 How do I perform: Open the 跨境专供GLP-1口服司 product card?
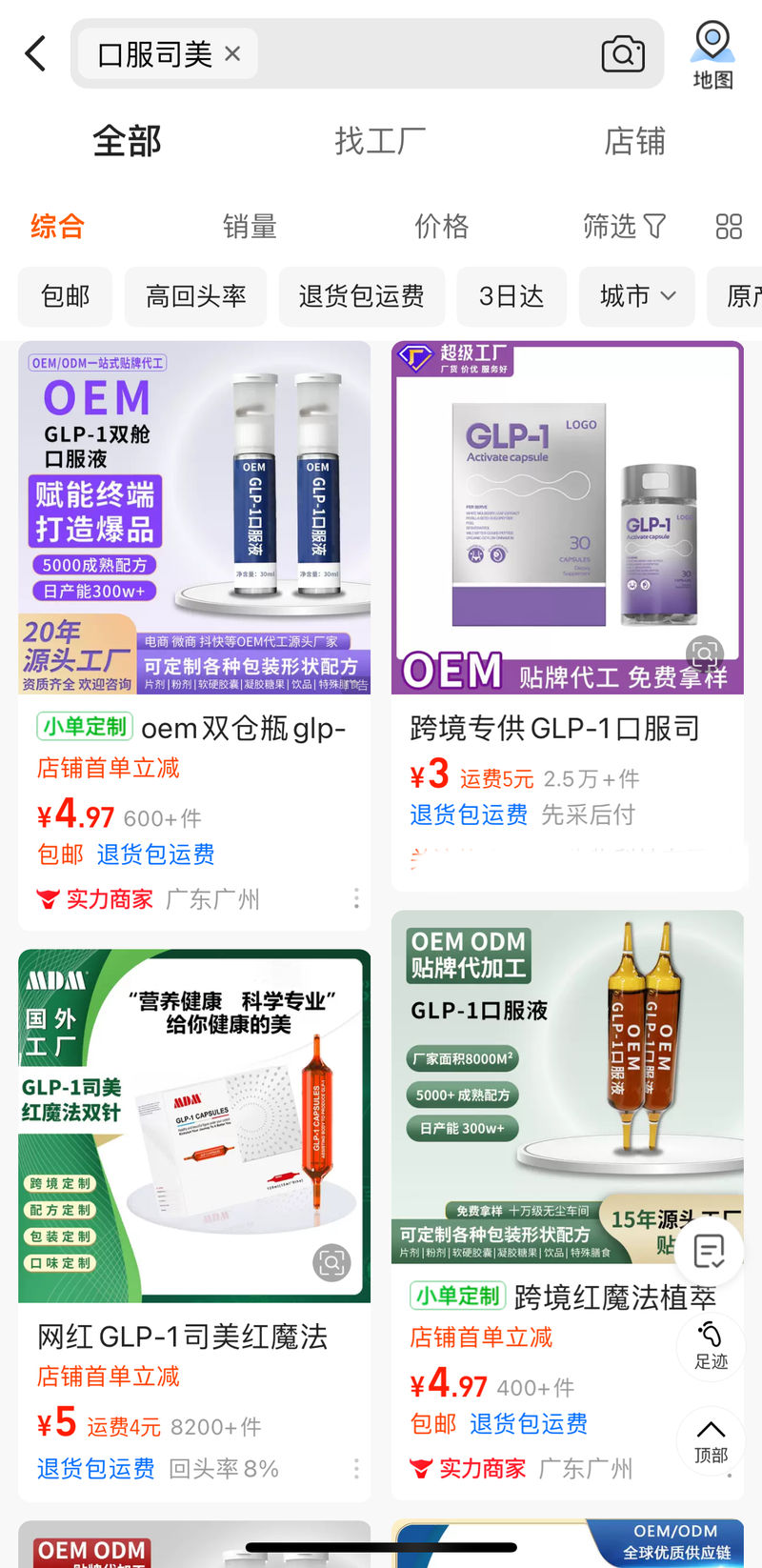(568, 616)
